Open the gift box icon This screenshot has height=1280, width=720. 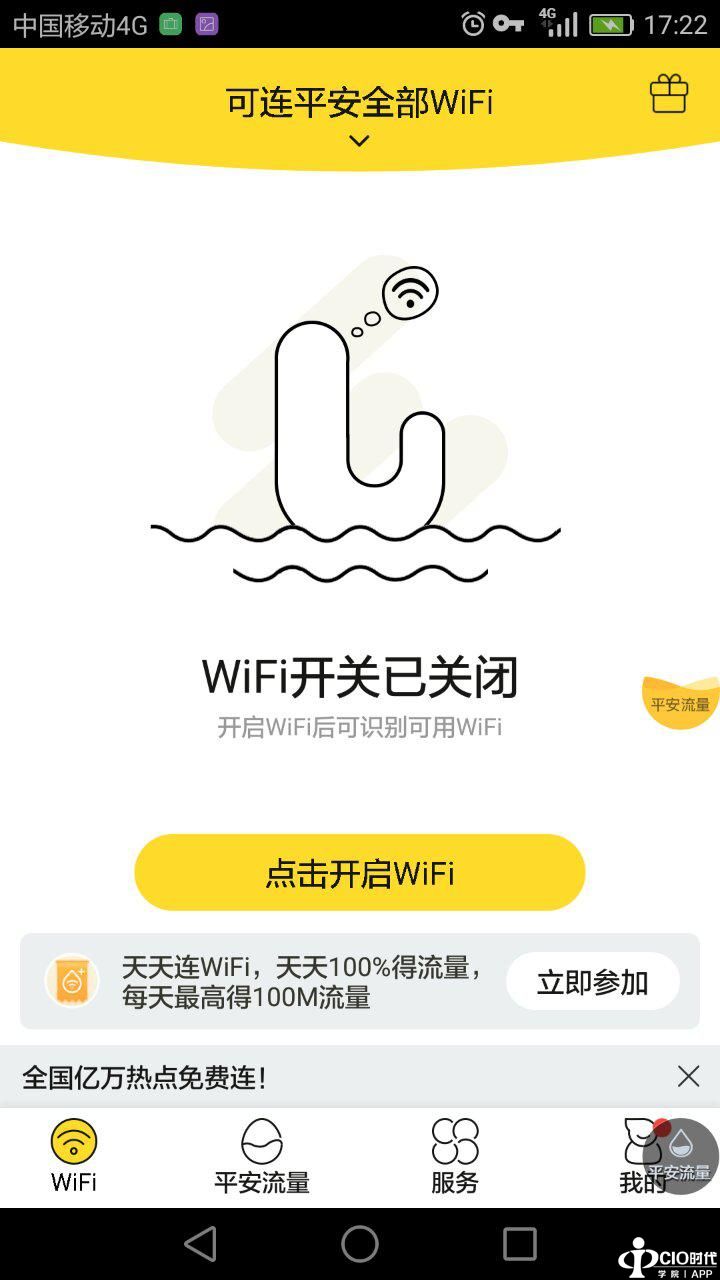[x=669, y=95]
